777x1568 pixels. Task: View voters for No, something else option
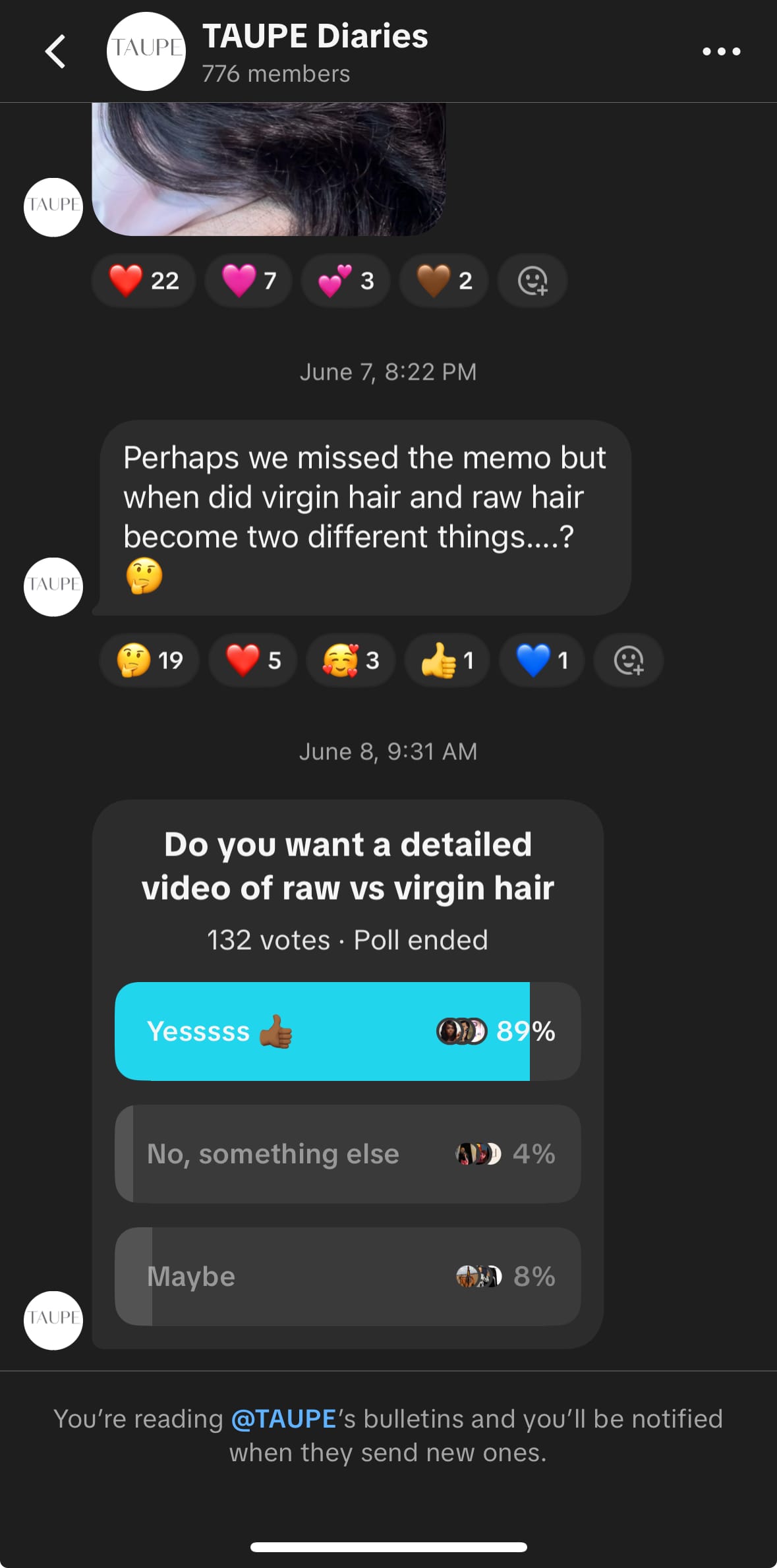(478, 1153)
